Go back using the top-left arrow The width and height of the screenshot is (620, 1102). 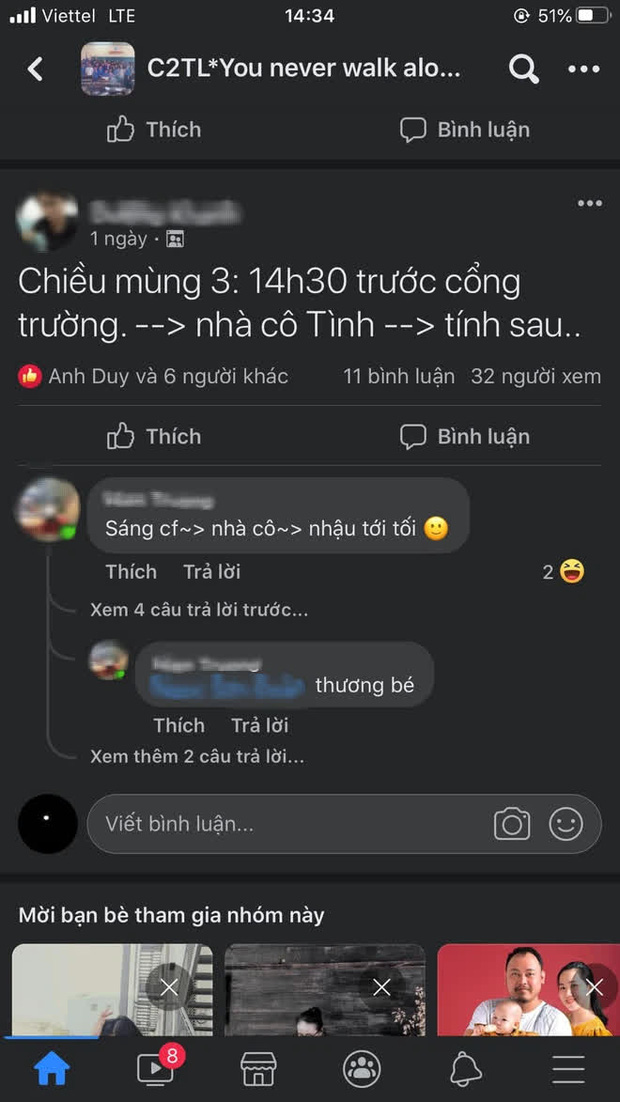point(36,69)
